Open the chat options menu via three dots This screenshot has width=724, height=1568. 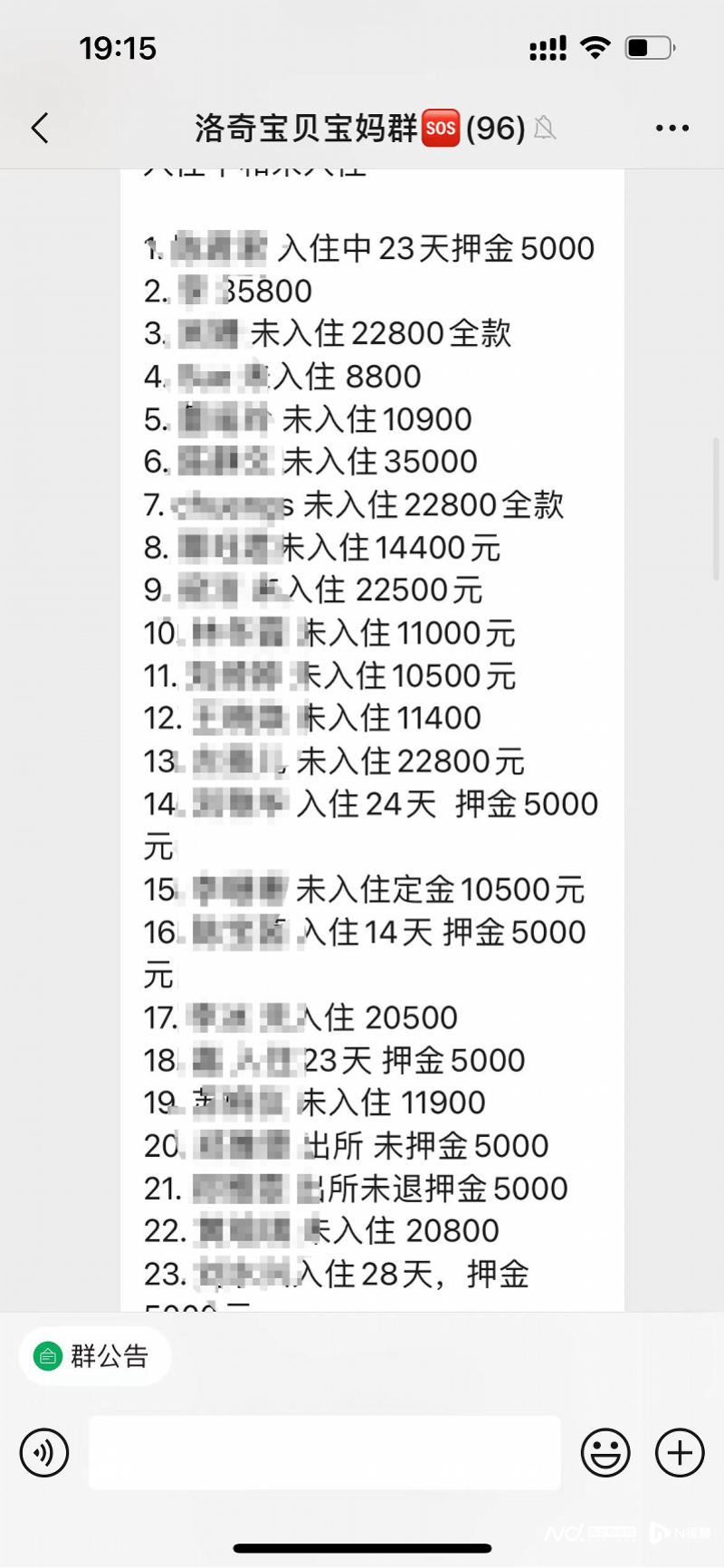pyautogui.click(x=672, y=128)
